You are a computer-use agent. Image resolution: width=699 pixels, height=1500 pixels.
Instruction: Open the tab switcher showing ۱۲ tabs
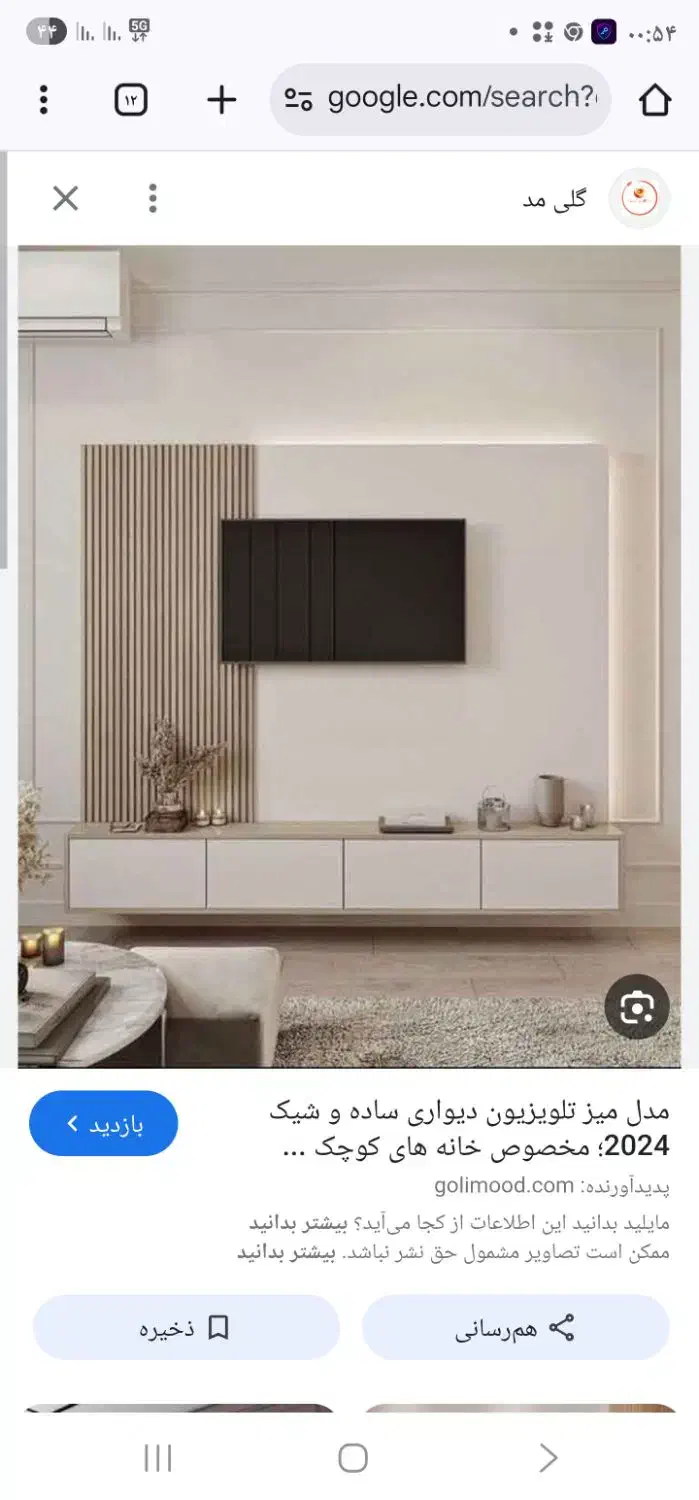pos(131,100)
